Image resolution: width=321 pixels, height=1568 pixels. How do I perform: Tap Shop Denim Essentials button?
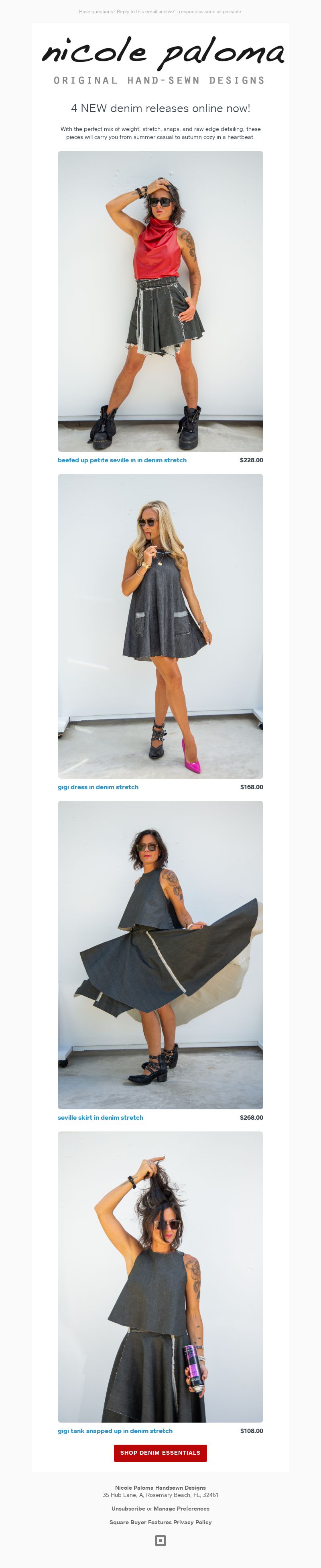[x=160, y=1453]
